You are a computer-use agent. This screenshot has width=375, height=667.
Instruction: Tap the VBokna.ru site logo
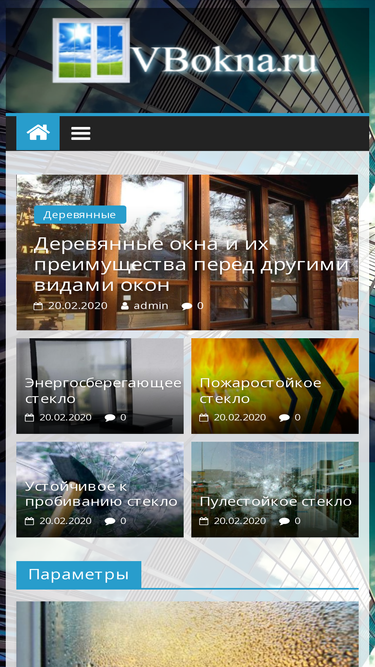point(186,50)
